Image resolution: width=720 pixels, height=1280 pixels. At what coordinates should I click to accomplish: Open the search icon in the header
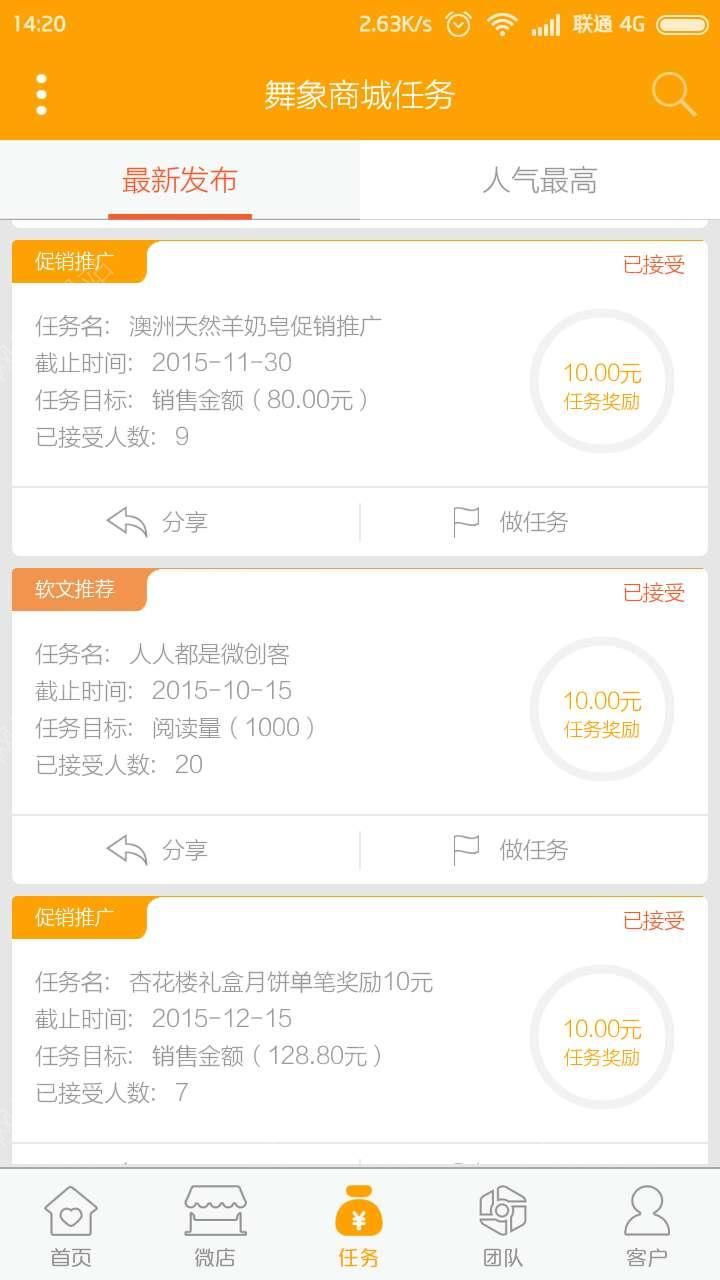tap(673, 95)
